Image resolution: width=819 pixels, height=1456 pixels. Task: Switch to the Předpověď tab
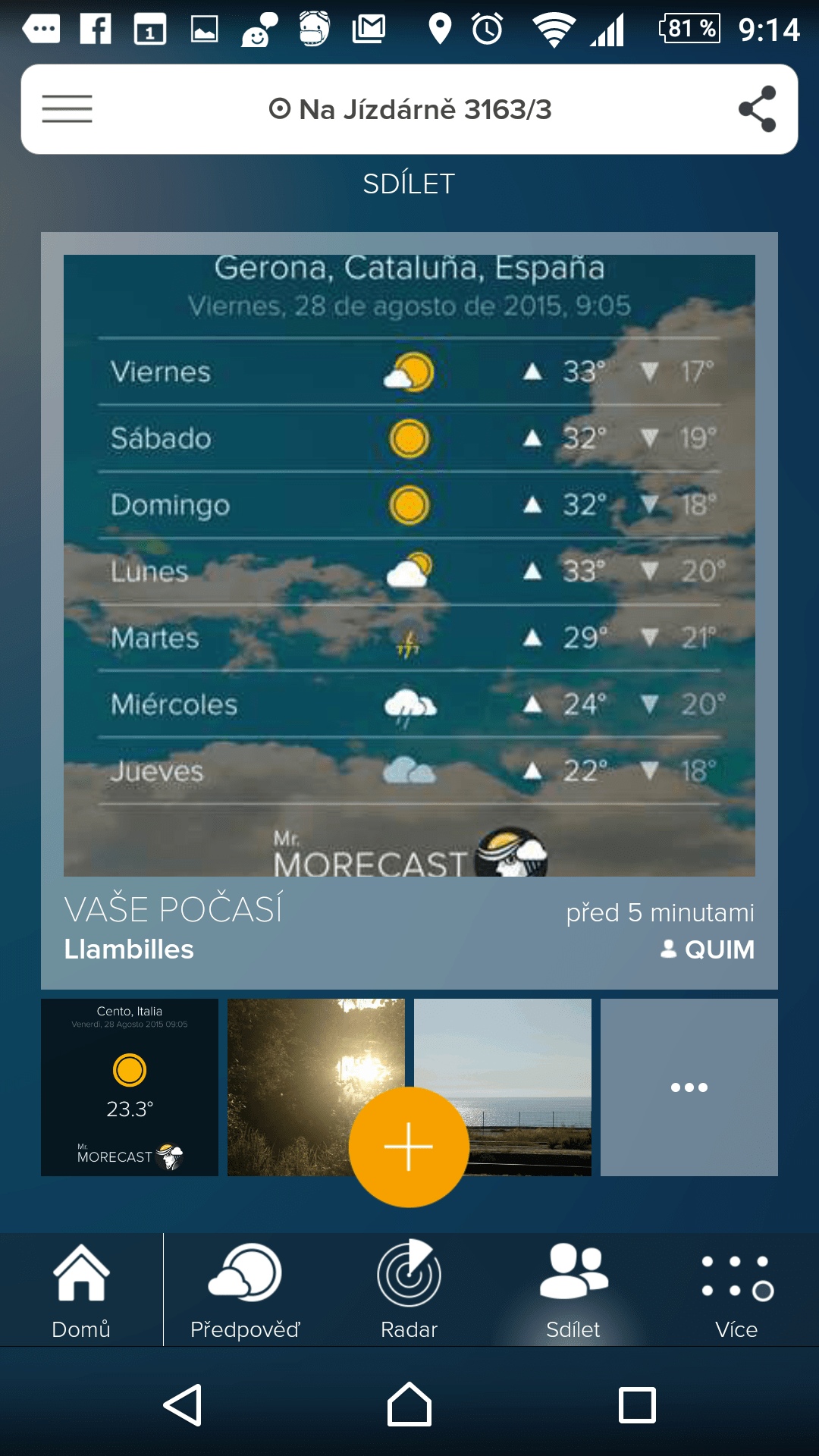[245, 1291]
